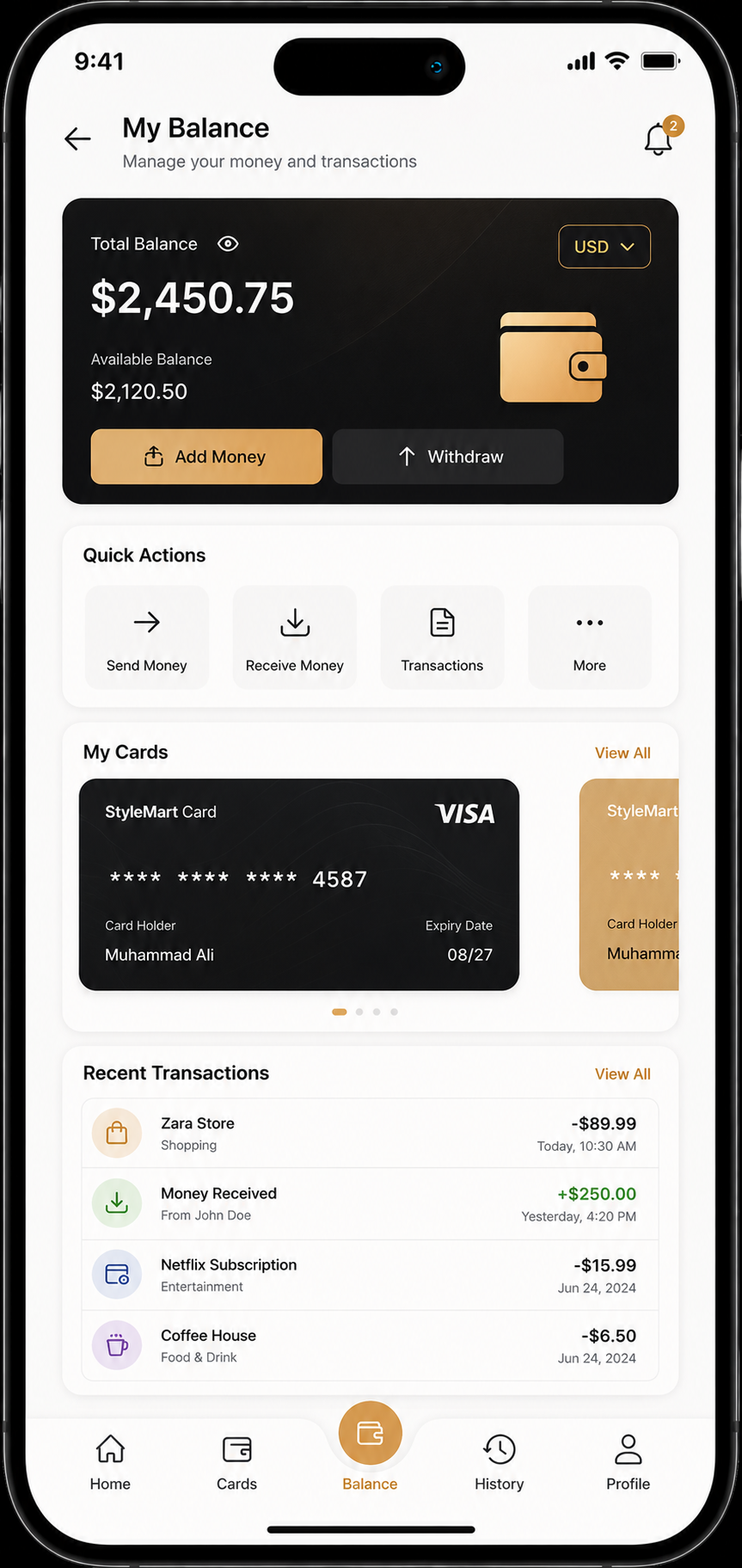Show More quick actions

590,637
